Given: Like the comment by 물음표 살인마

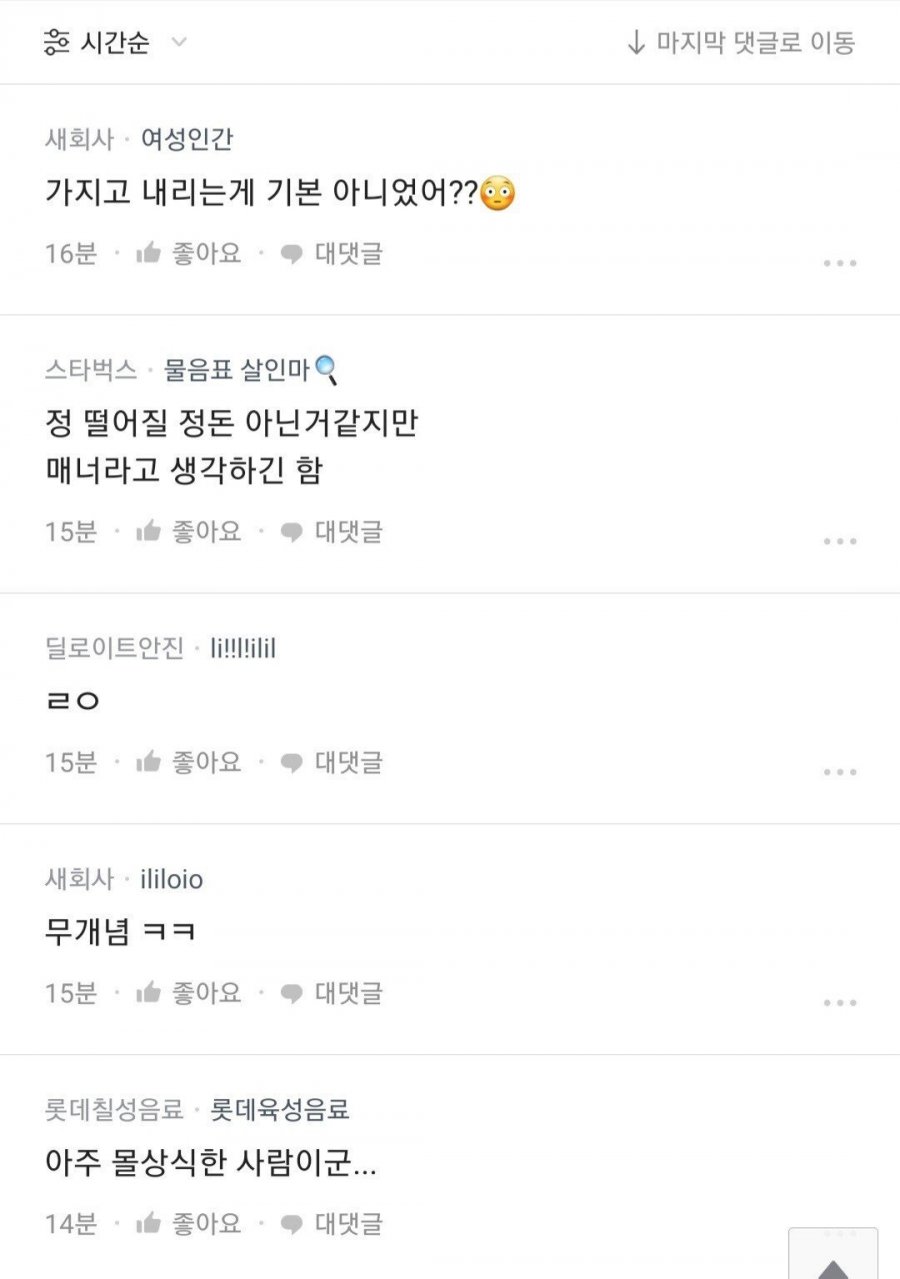Looking at the screenshot, I should [189, 531].
